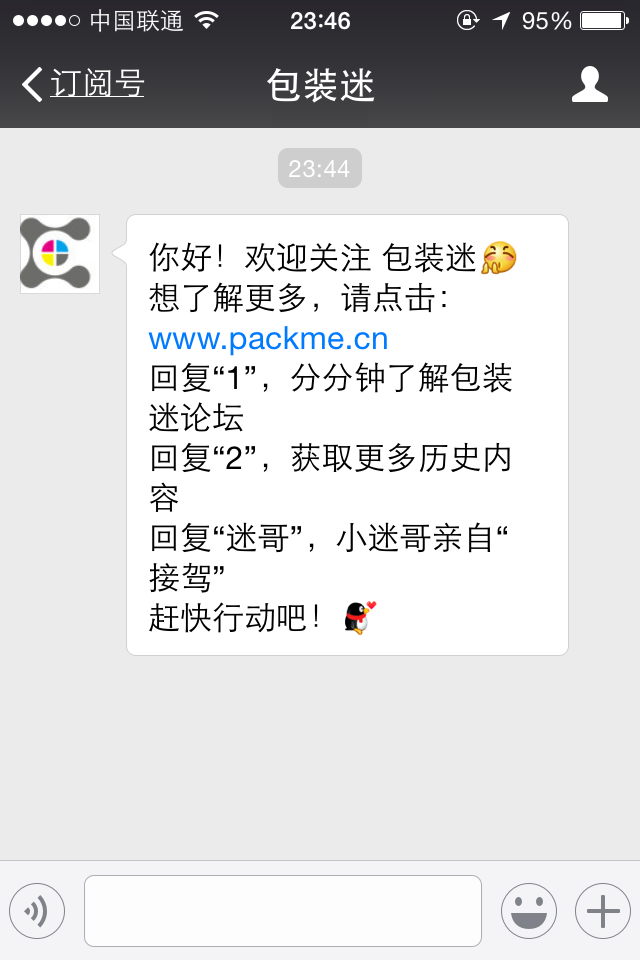Focus the message text field
The image size is (640, 960).
[282, 911]
